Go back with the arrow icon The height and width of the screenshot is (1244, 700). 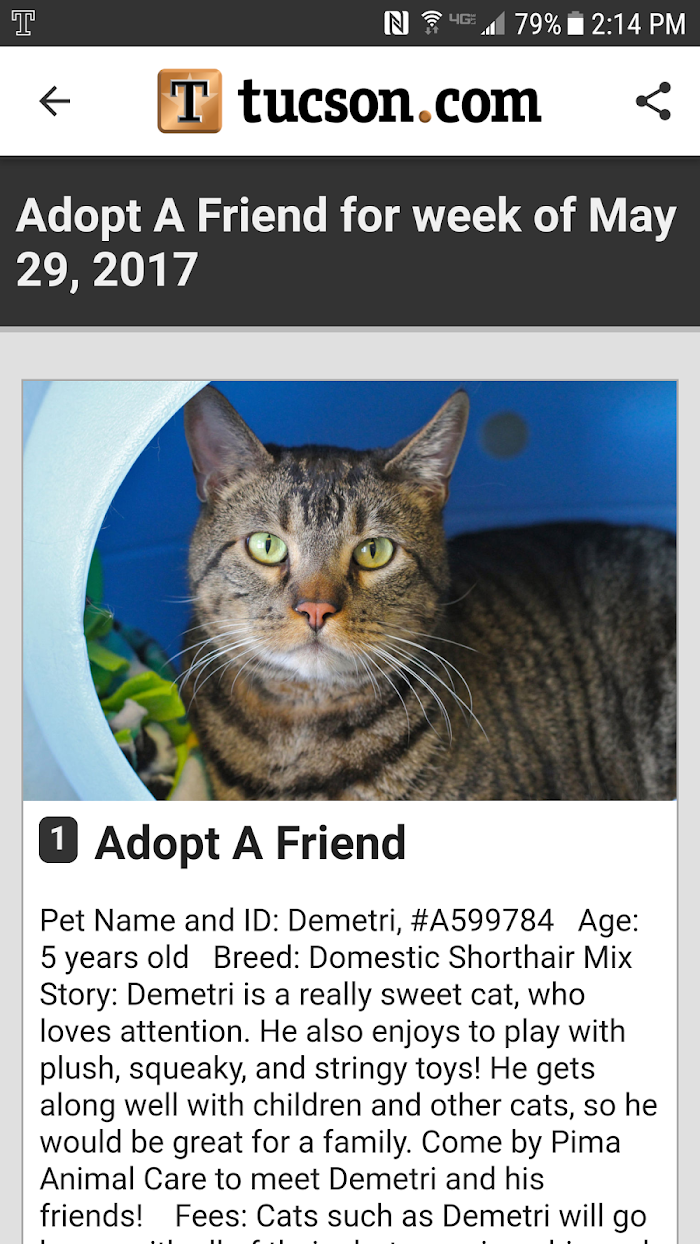[x=55, y=101]
